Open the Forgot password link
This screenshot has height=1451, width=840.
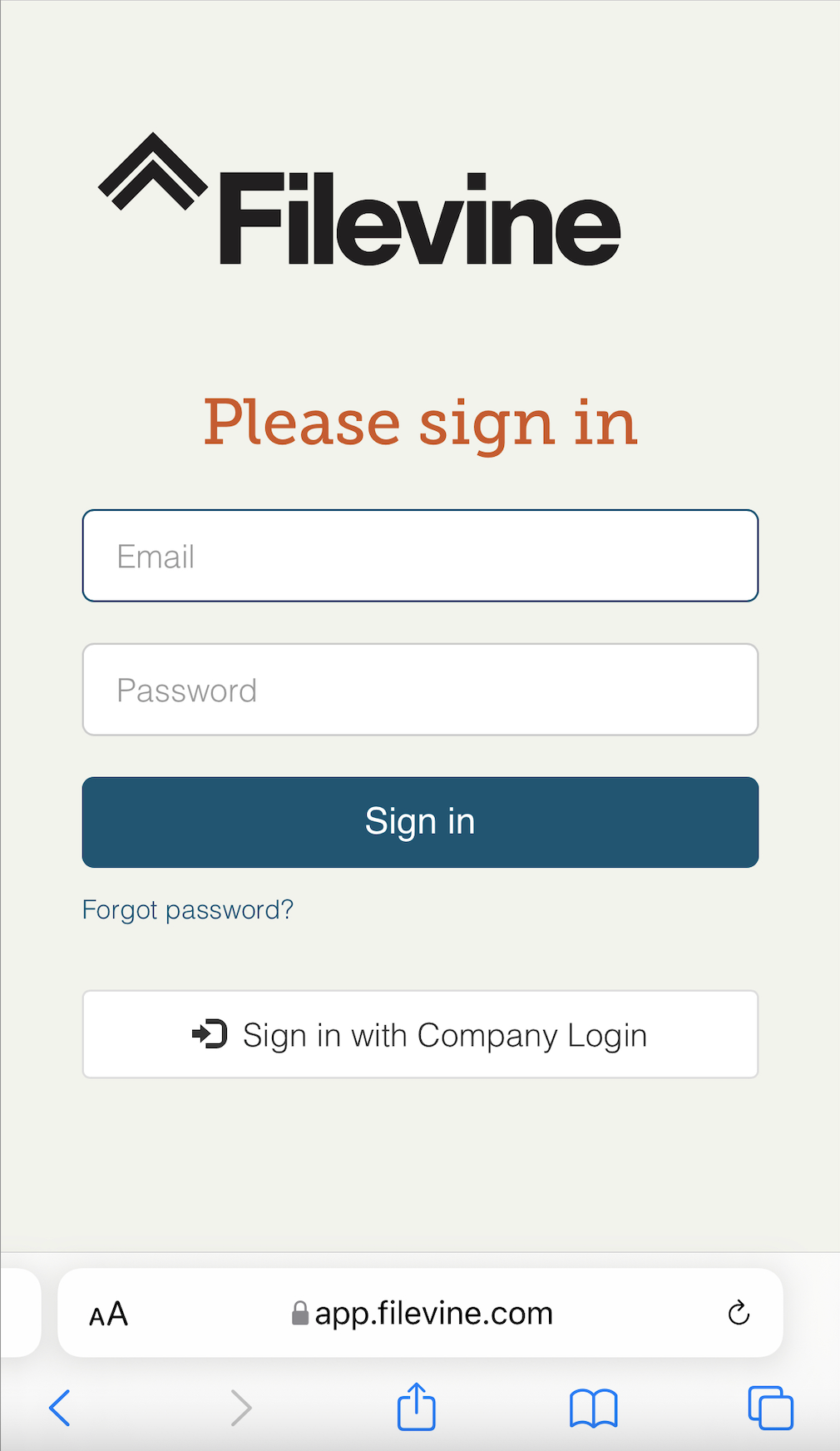[x=188, y=909]
